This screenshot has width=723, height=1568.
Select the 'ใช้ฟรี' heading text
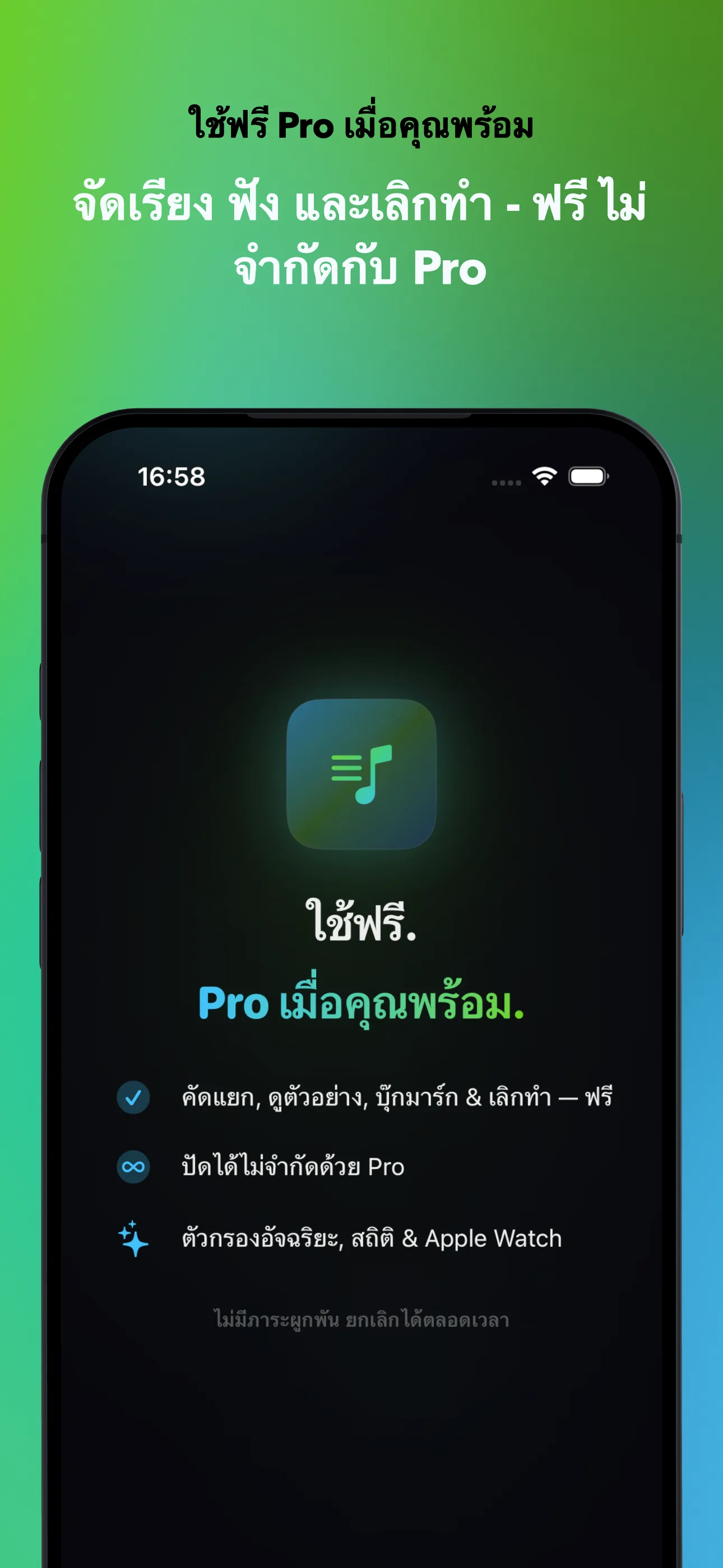point(361,920)
